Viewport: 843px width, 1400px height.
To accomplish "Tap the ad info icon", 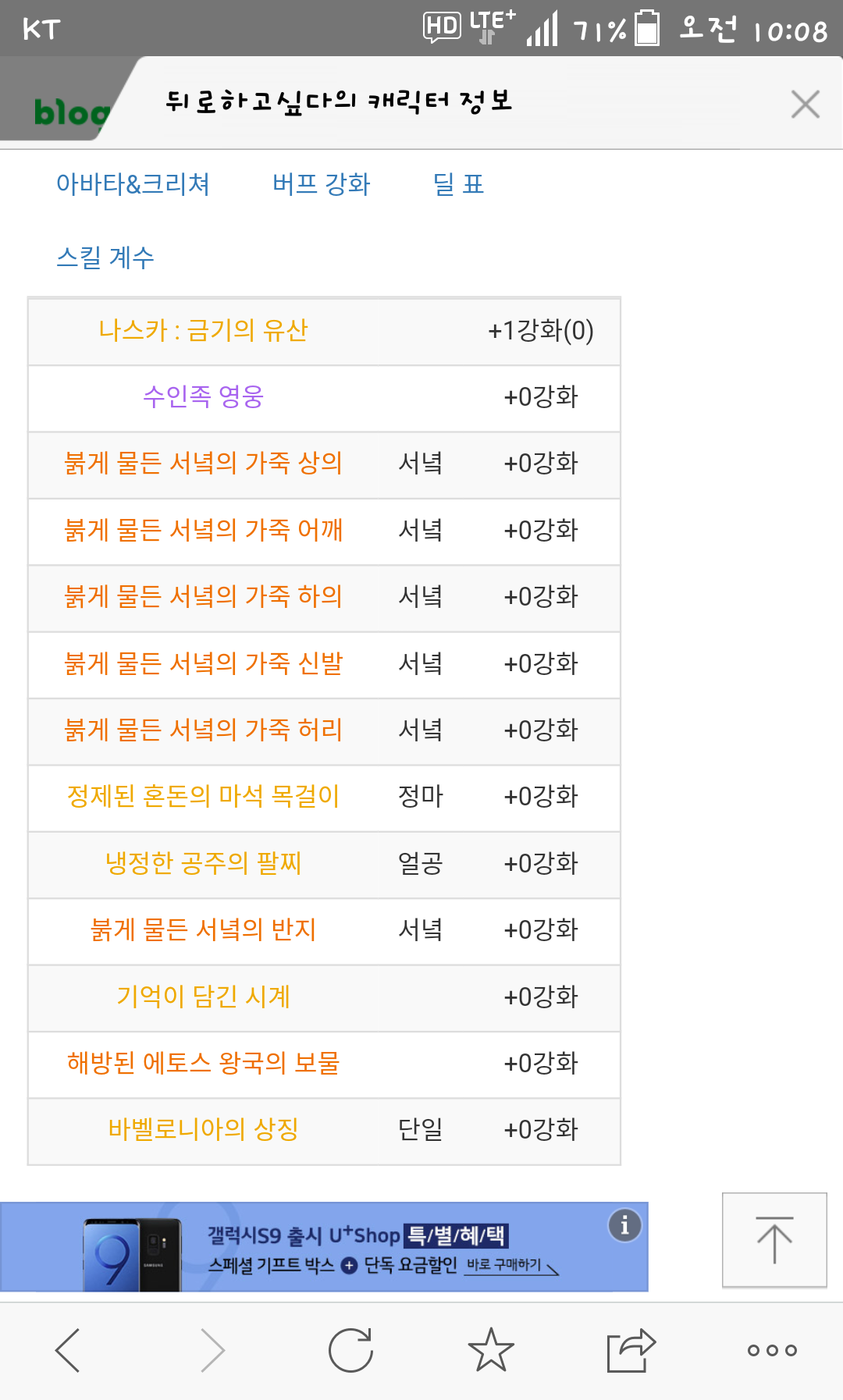I will pyautogui.click(x=624, y=1225).
